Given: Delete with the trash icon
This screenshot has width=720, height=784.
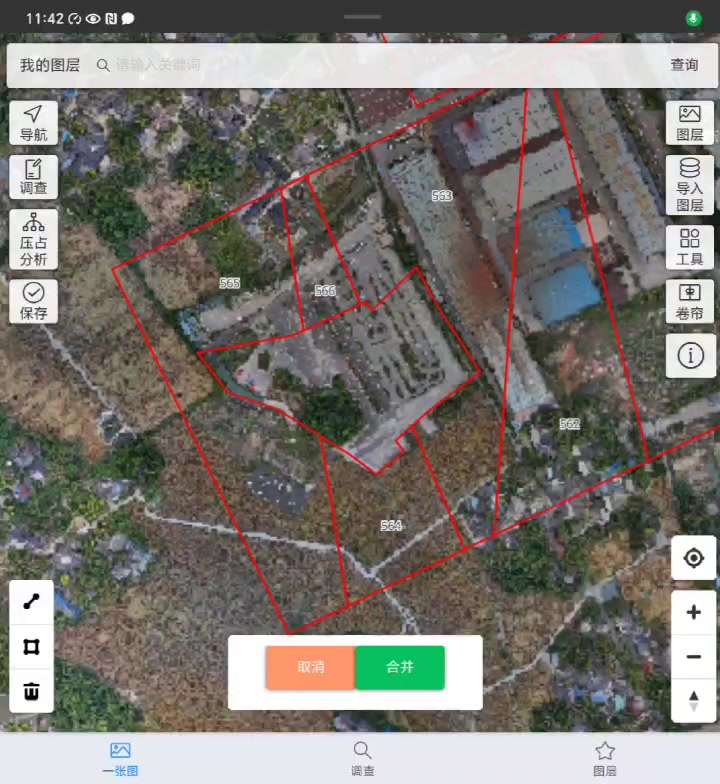Looking at the screenshot, I should [x=32, y=691].
